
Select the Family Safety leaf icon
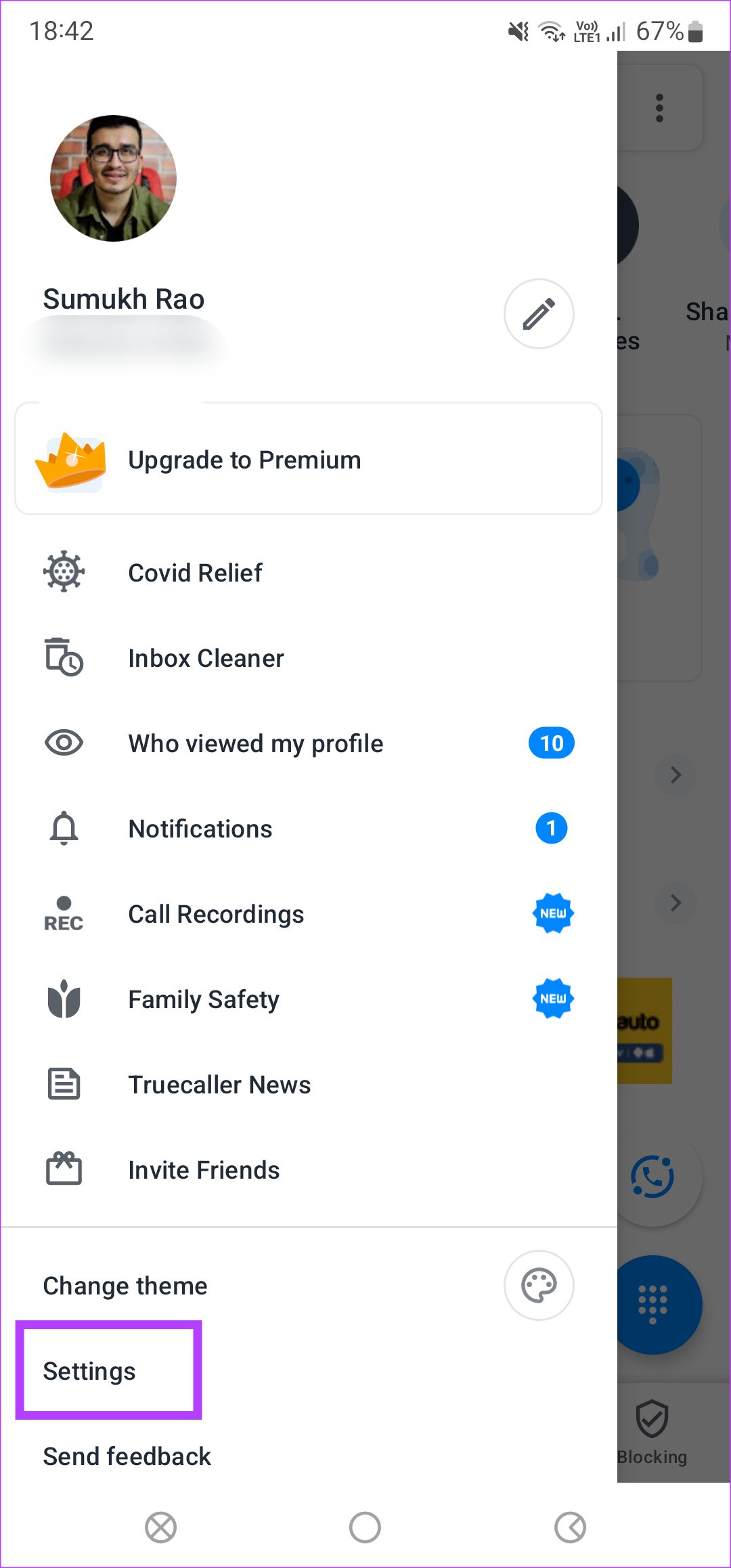tap(64, 999)
